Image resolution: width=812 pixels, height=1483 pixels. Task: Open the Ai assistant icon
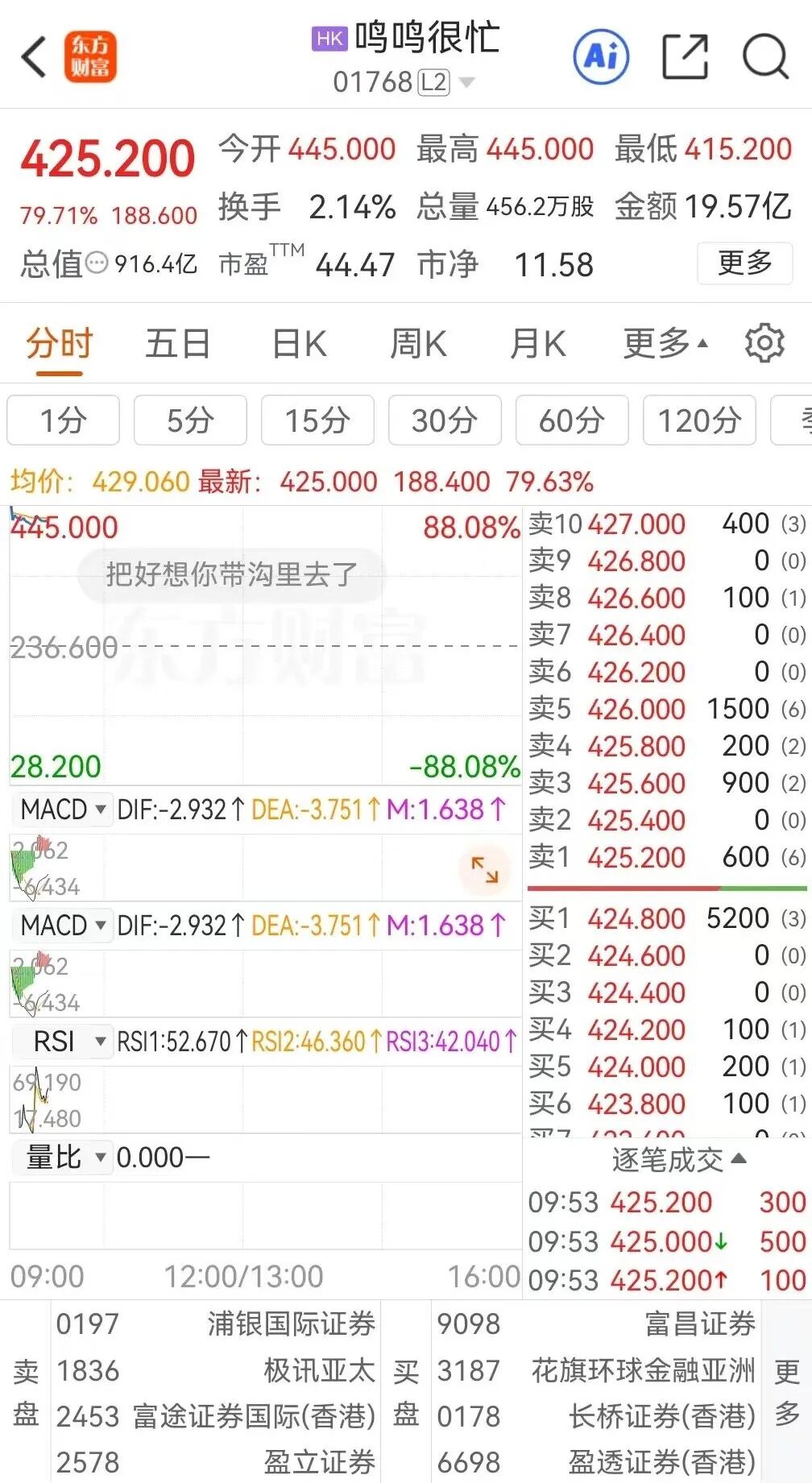pyautogui.click(x=601, y=56)
